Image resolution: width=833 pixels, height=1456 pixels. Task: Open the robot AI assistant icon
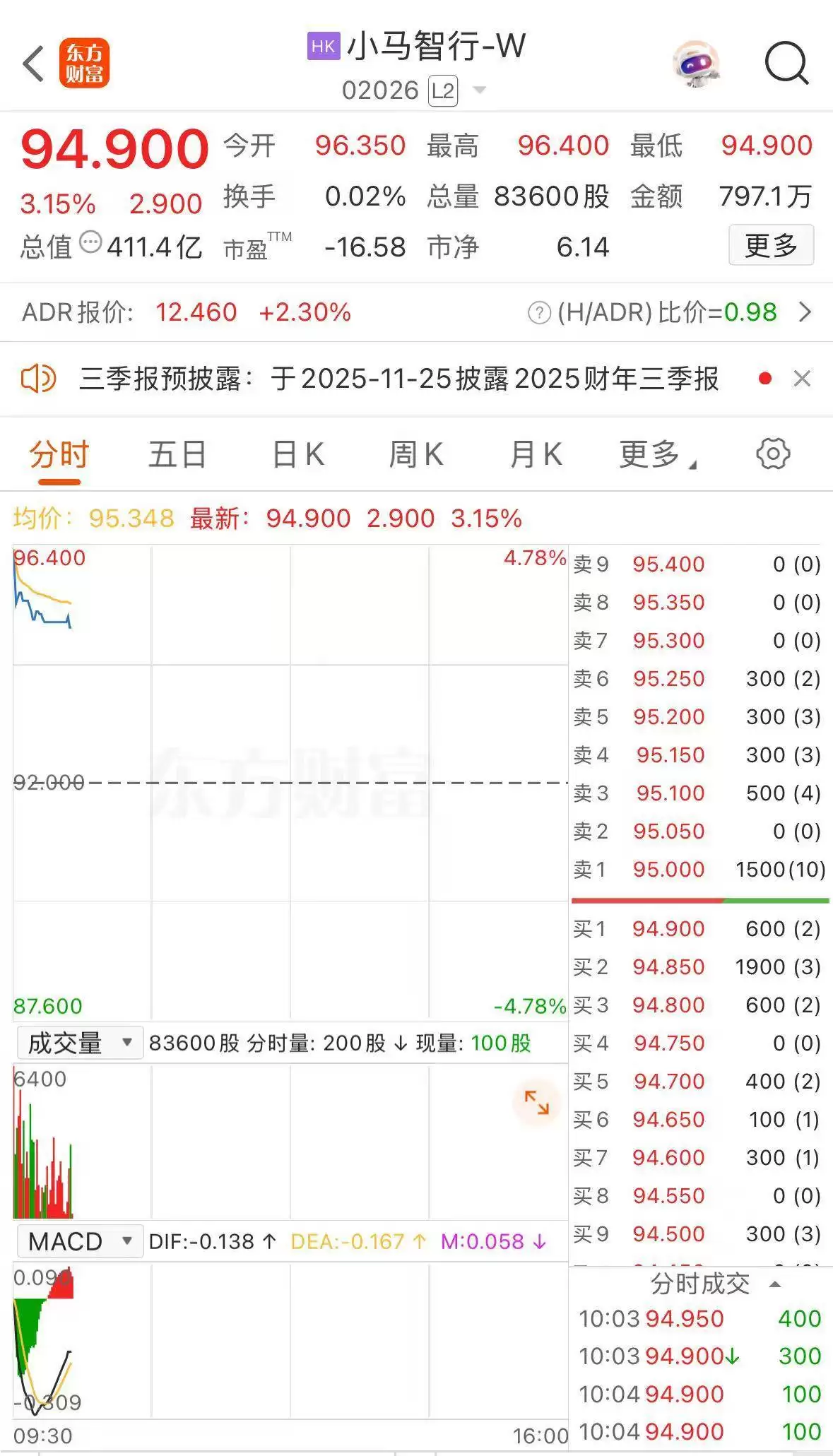[x=696, y=64]
